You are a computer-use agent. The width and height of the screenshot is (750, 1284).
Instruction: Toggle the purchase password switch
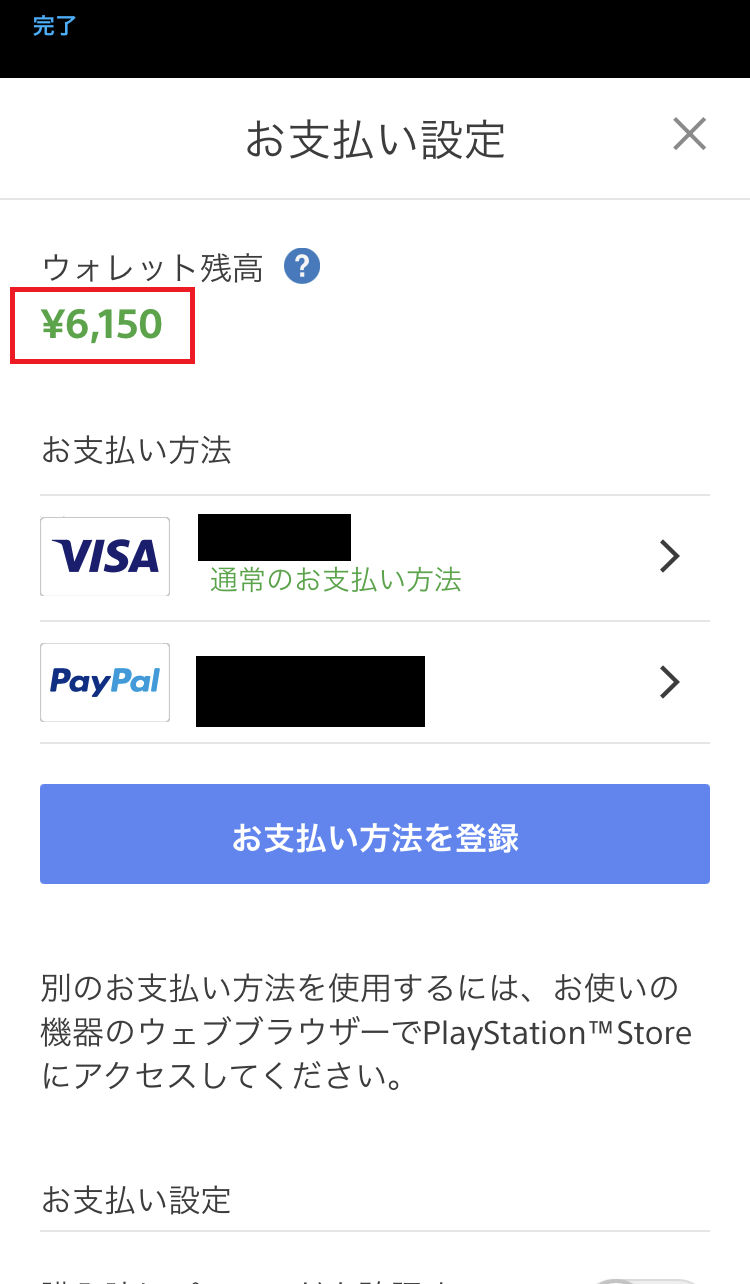pos(645,1277)
